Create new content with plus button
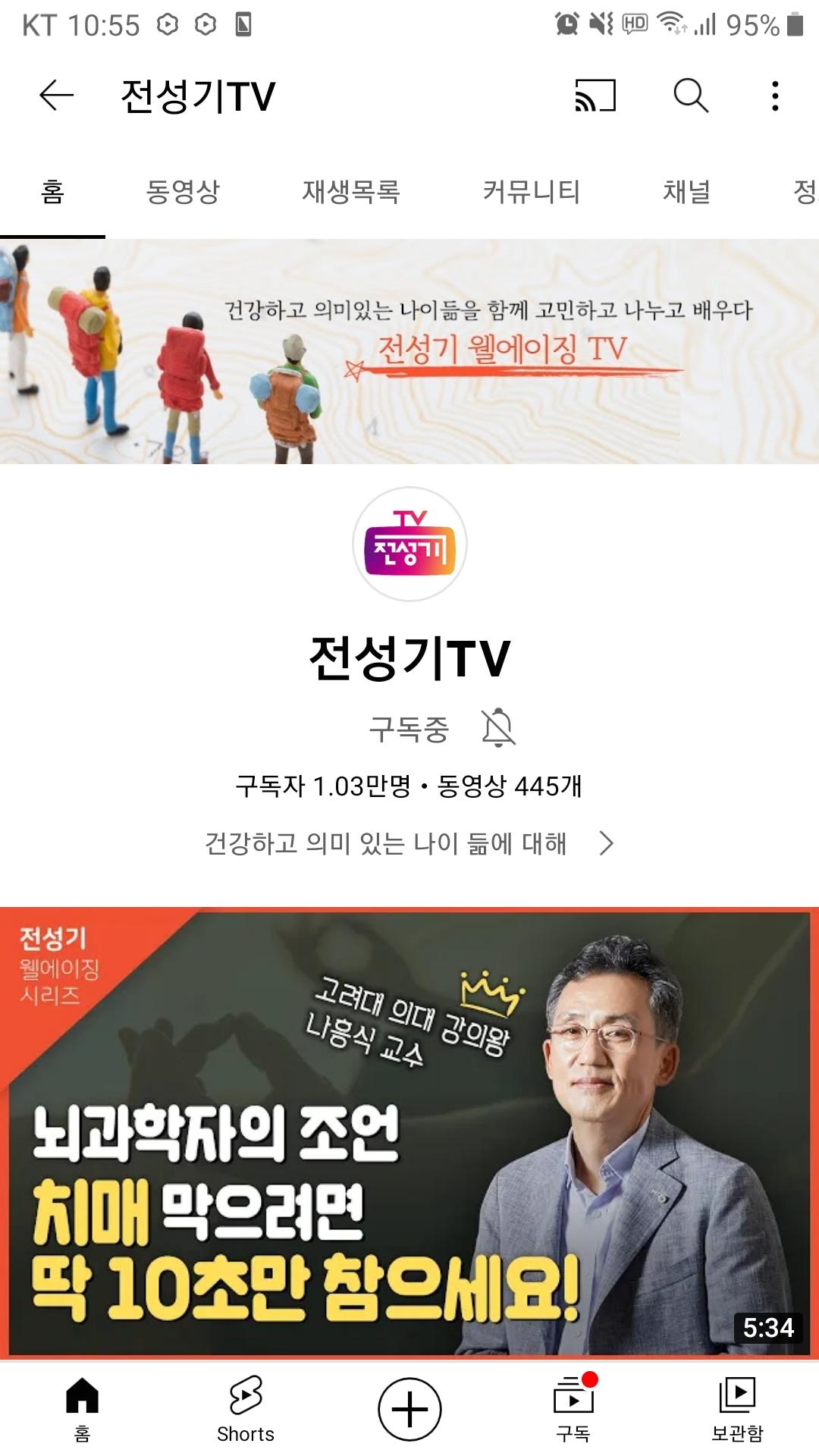 pyautogui.click(x=409, y=1409)
